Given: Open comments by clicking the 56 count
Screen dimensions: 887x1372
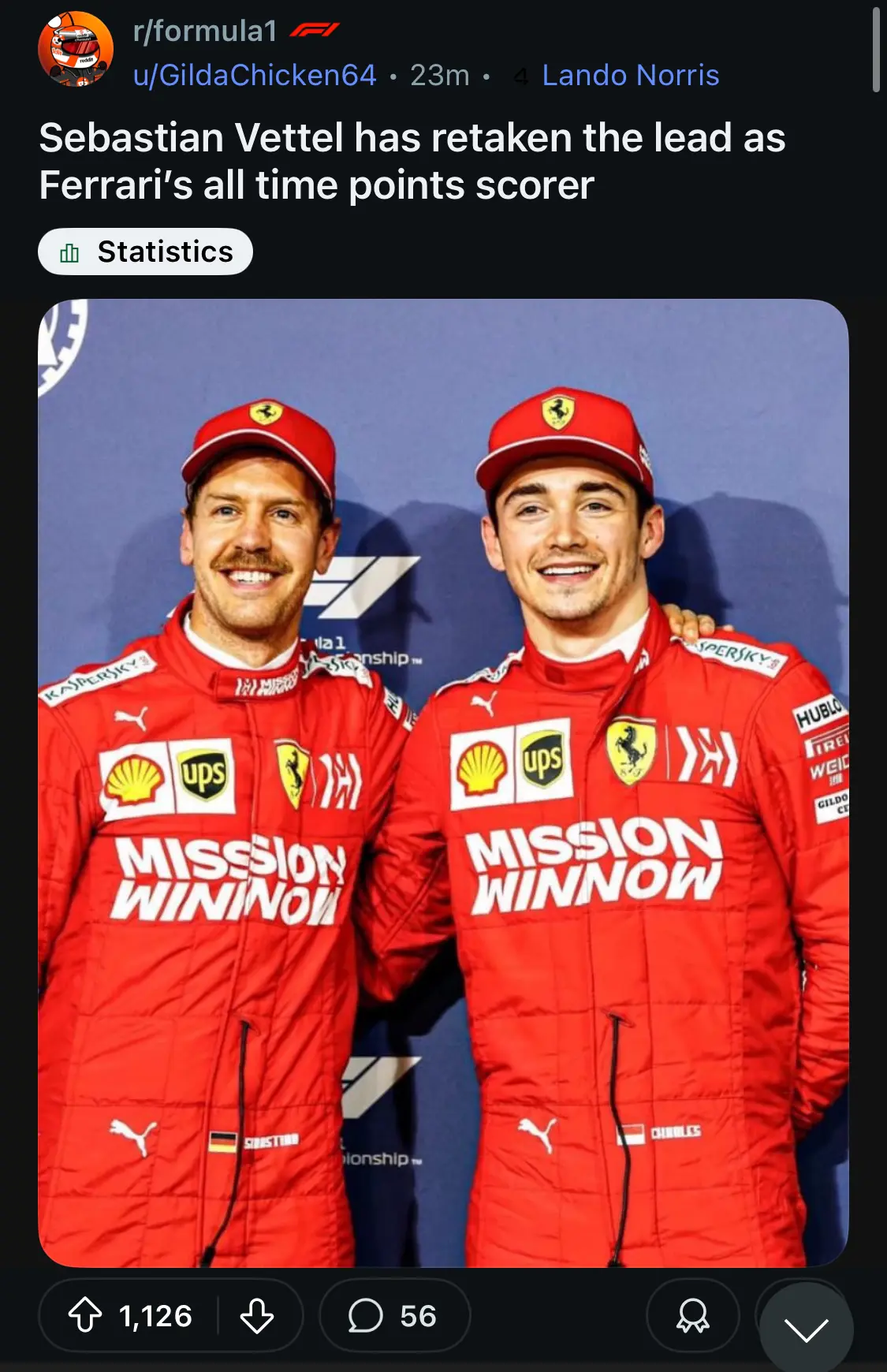Looking at the screenshot, I should [416, 1315].
